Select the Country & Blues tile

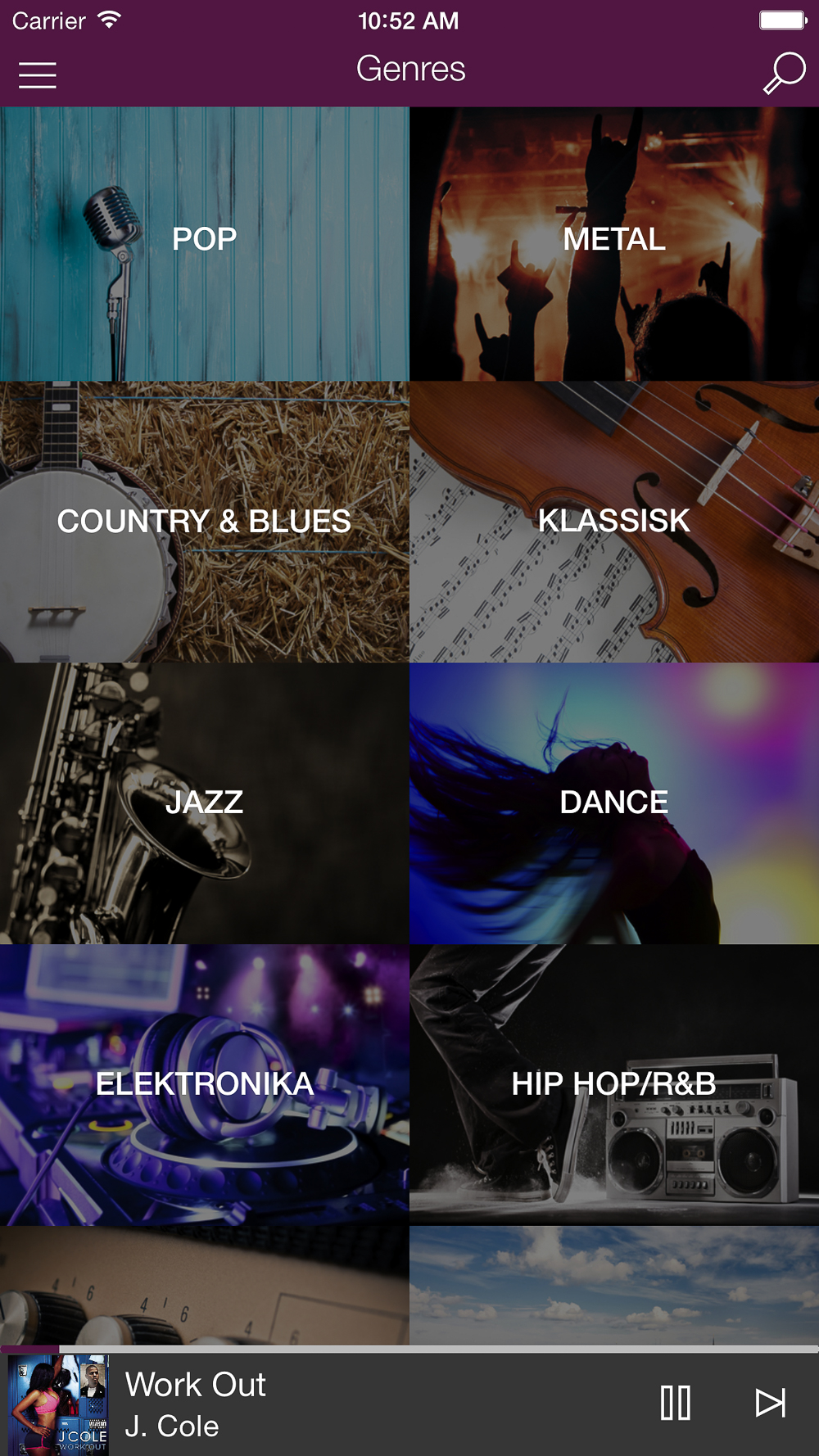(x=204, y=522)
